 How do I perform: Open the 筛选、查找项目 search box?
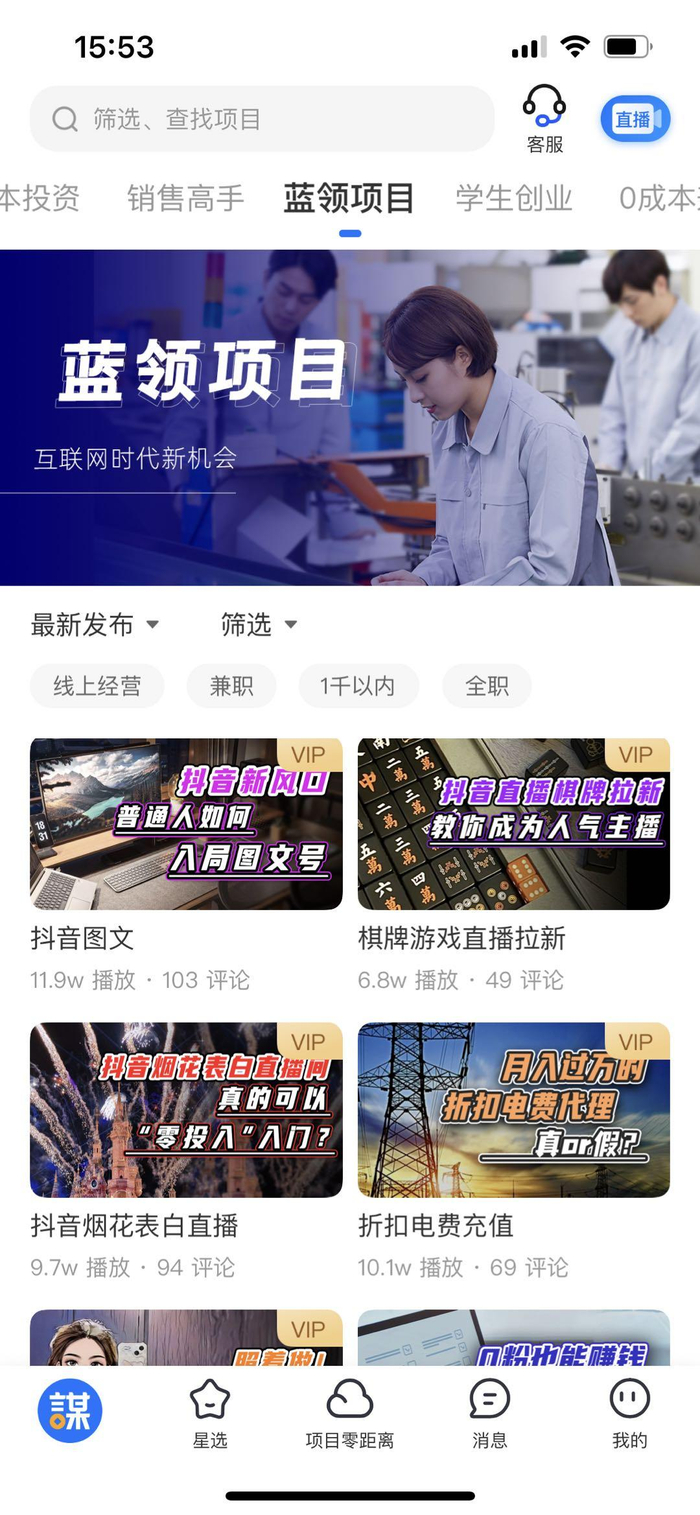[x=262, y=119]
